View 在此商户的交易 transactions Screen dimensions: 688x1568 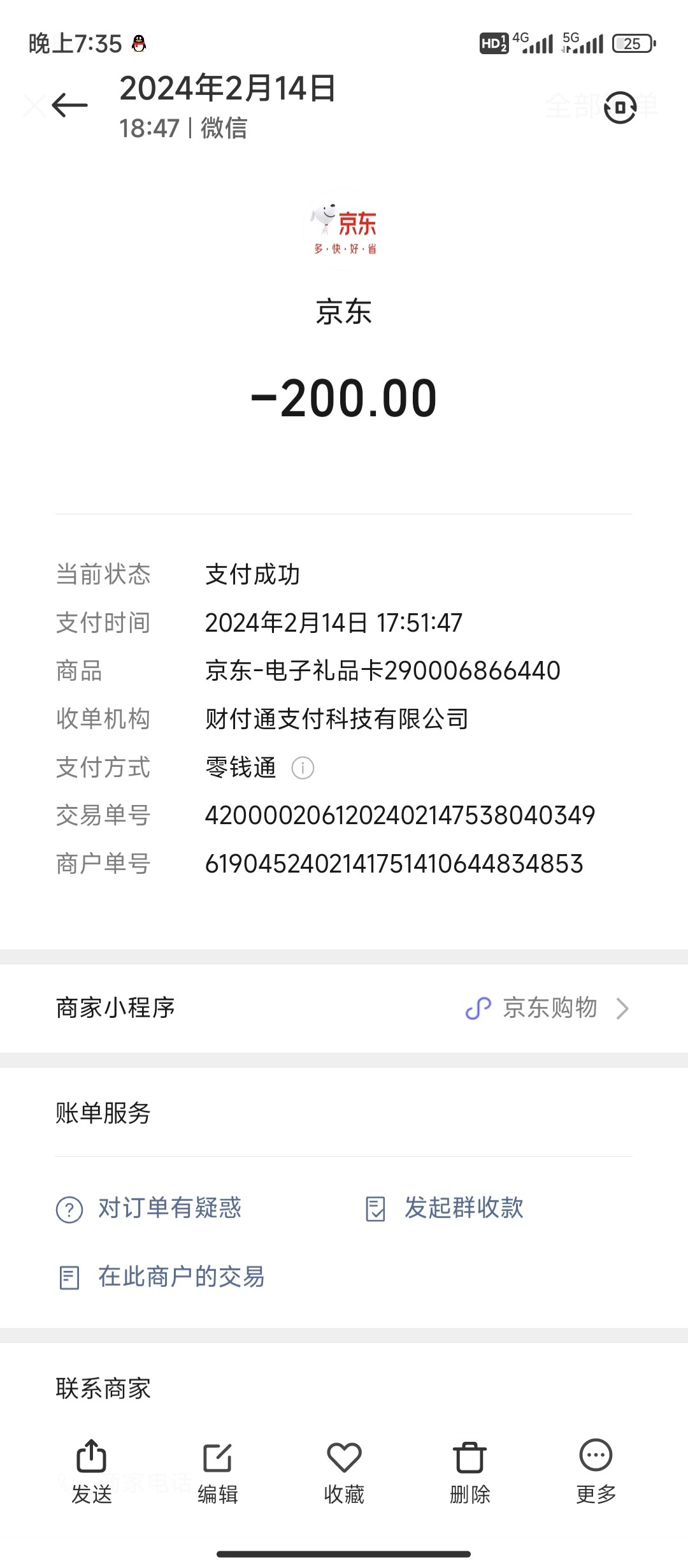(x=185, y=1277)
